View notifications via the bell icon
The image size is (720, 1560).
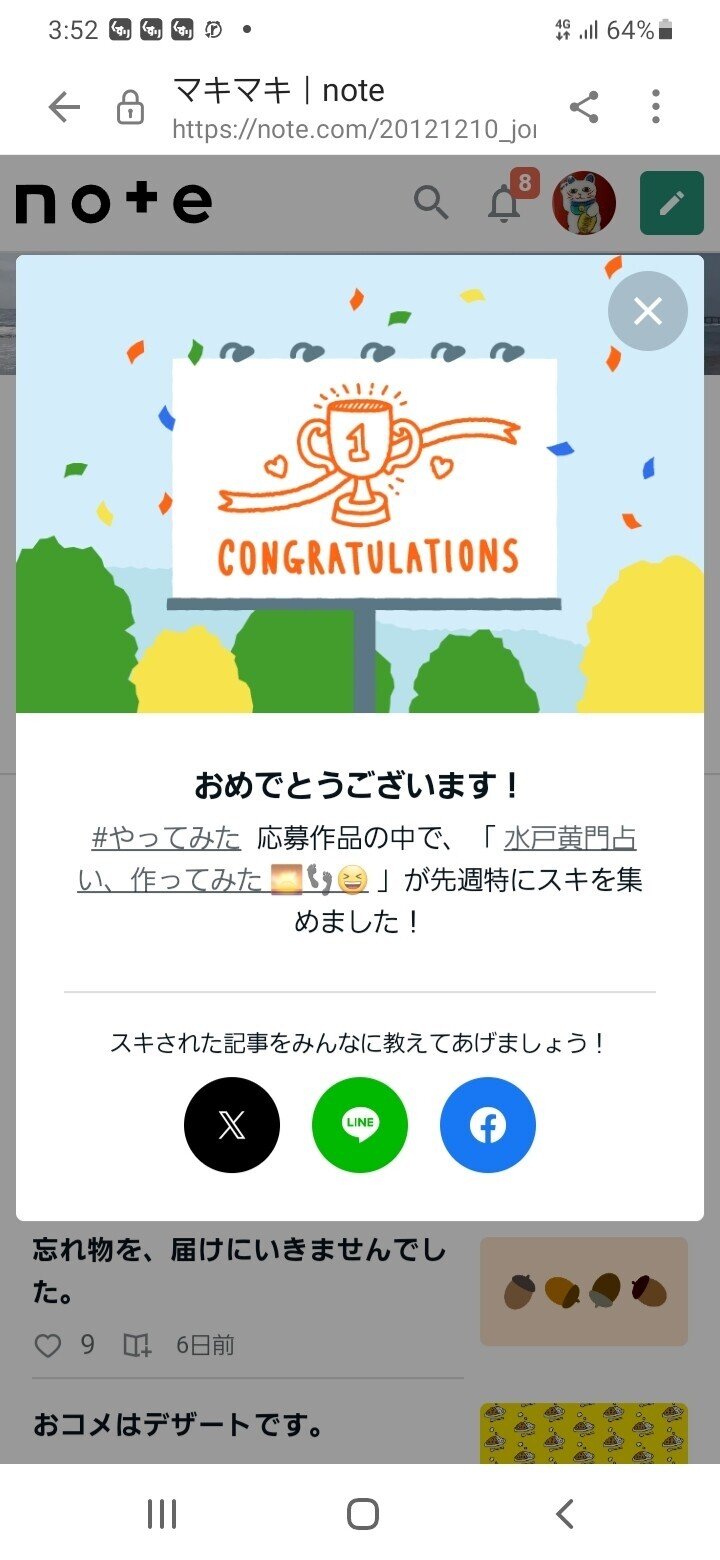click(505, 202)
